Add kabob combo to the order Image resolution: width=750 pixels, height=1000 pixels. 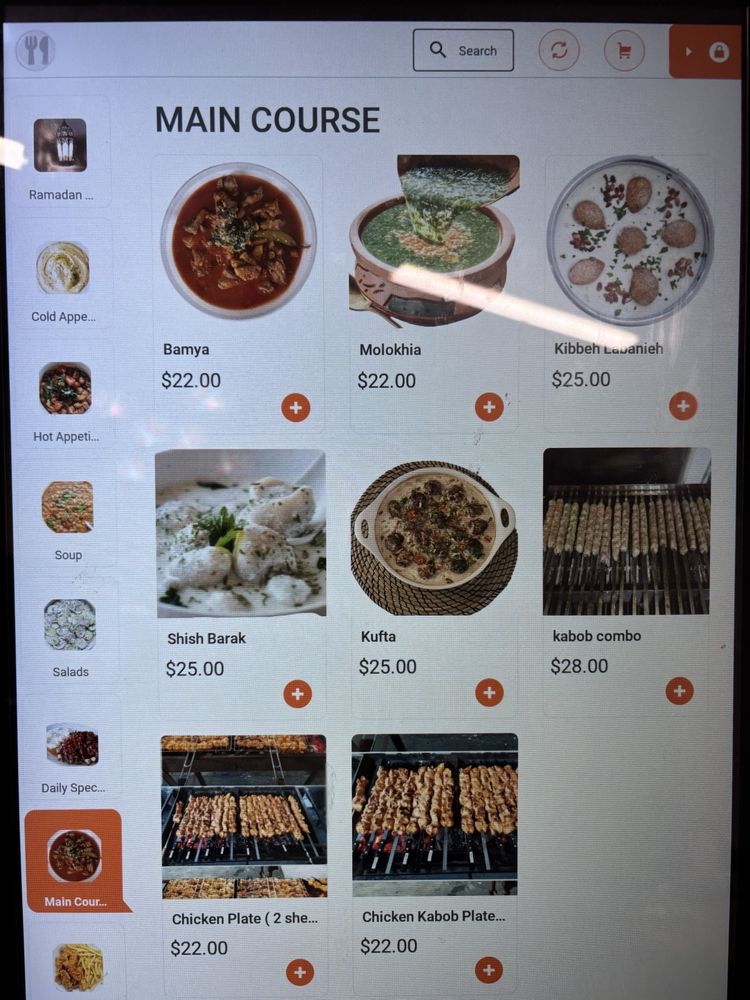tap(680, 691)
